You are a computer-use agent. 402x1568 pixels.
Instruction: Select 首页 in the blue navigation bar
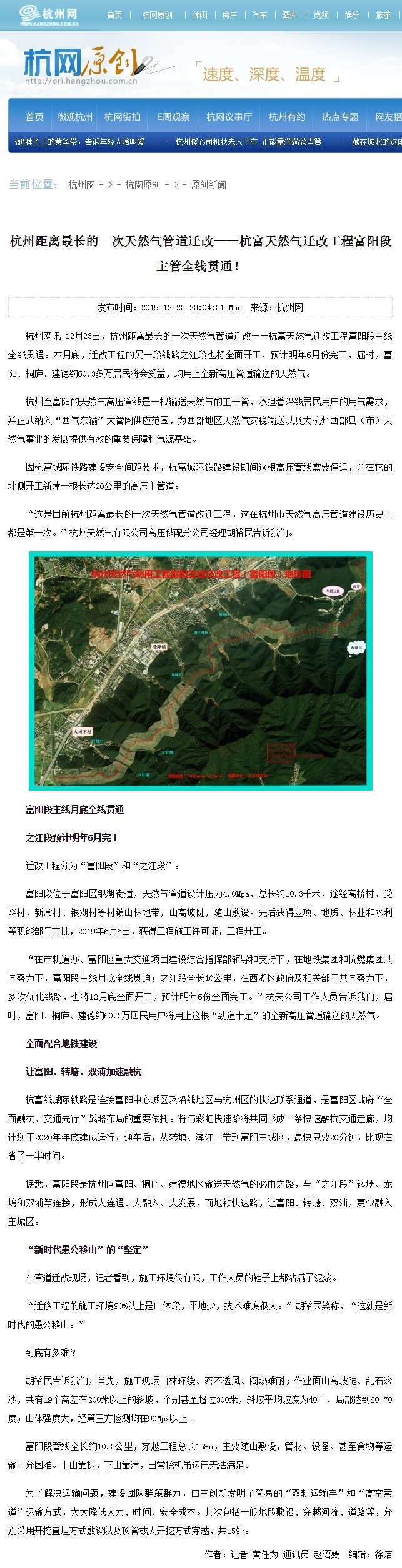(34, 117)
